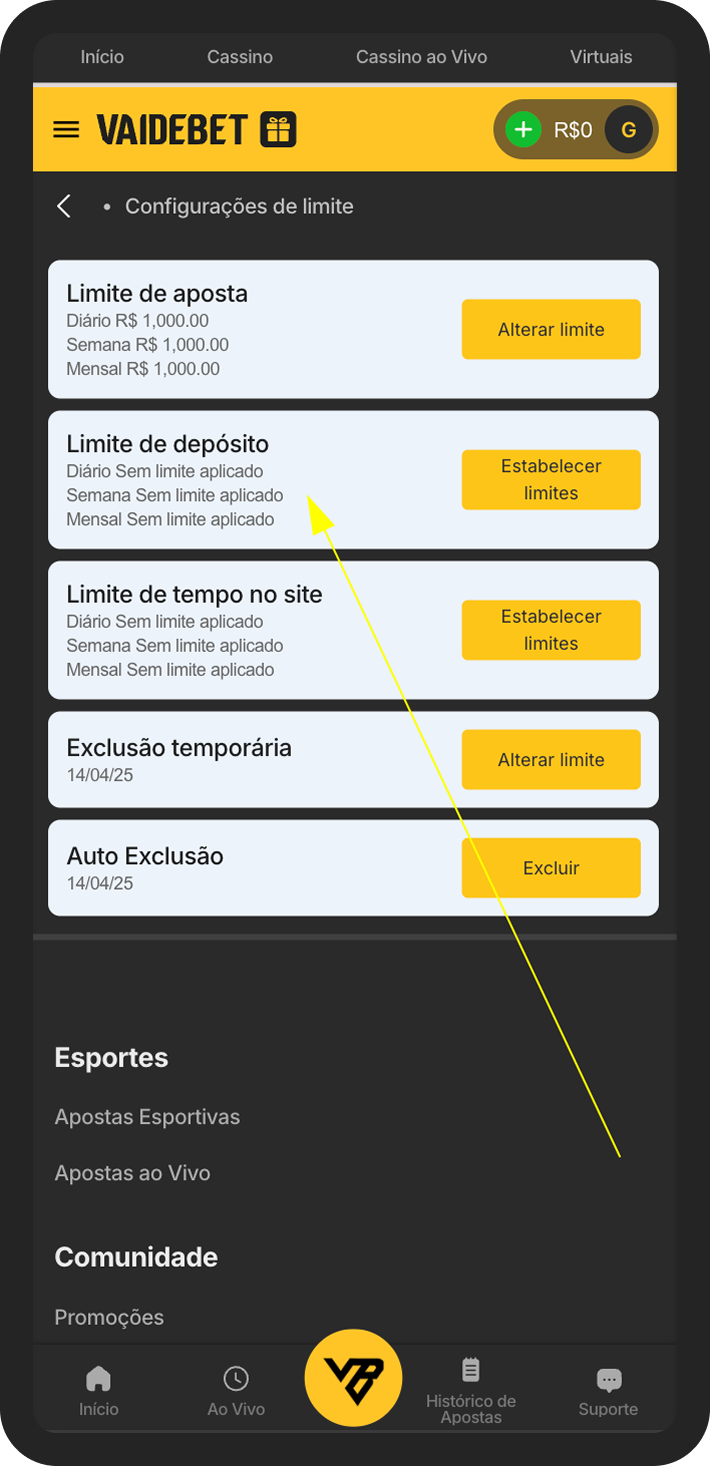Tap the green plus deposit button
This screenshot has height=1466, width=710.
522,130
